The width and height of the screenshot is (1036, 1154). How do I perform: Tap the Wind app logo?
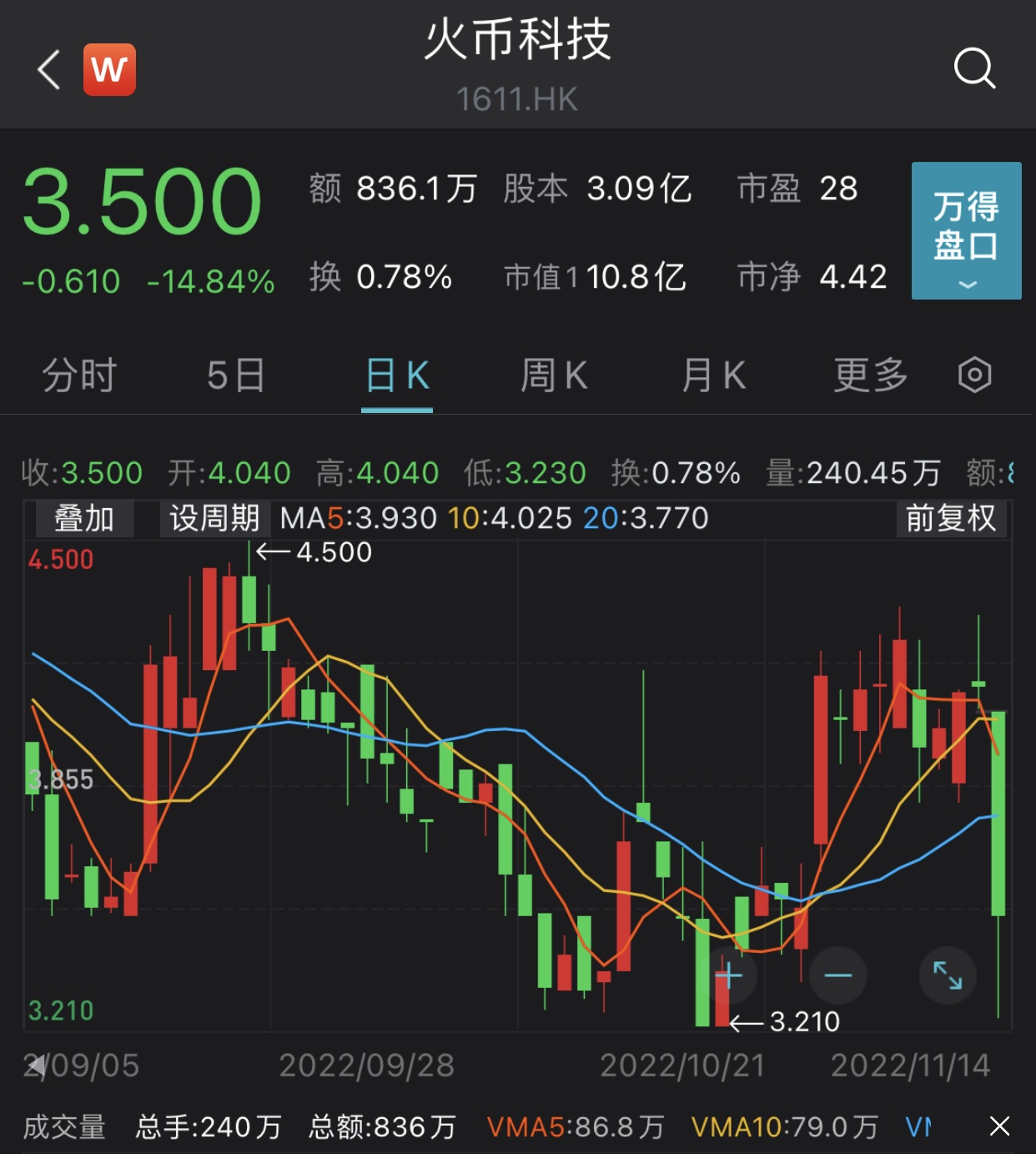pos(109,69)
